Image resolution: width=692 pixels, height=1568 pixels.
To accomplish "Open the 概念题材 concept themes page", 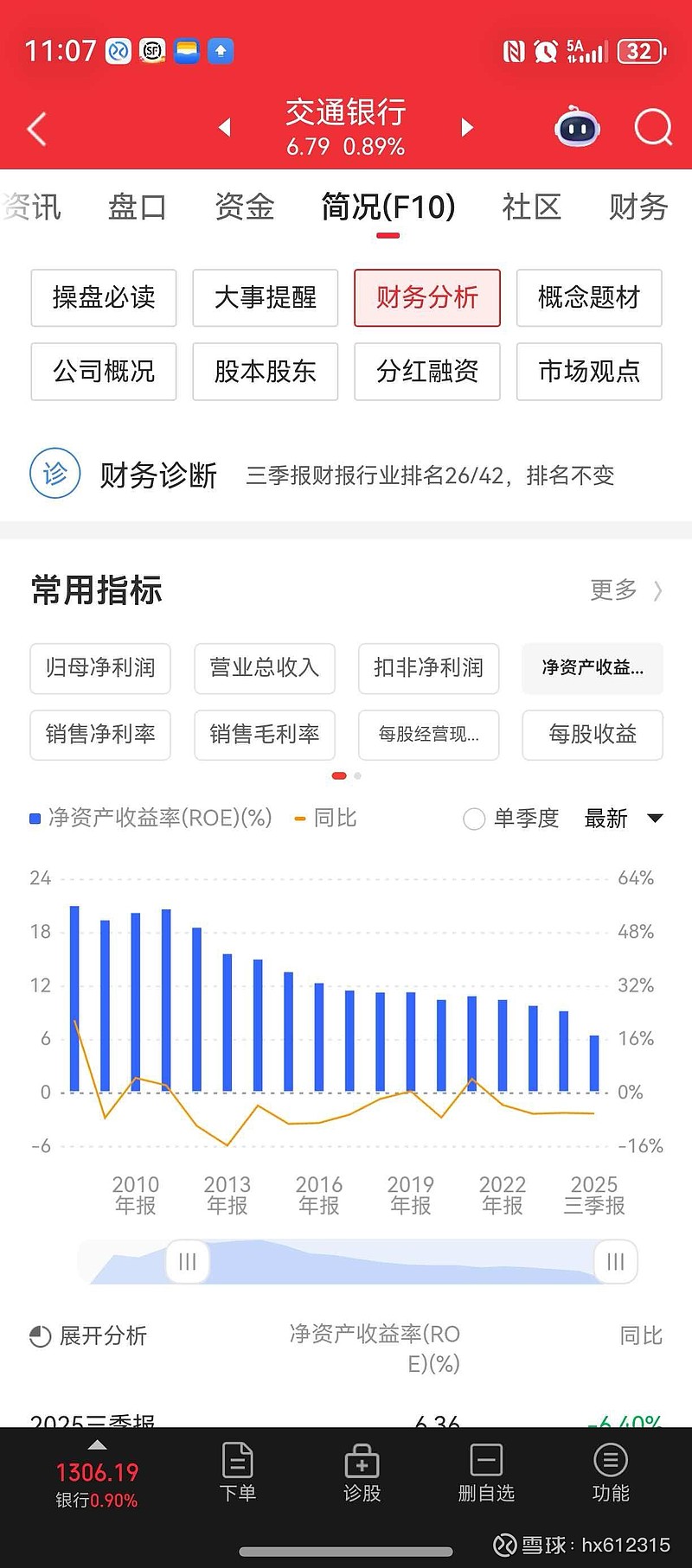I will (x=589, y=297).
